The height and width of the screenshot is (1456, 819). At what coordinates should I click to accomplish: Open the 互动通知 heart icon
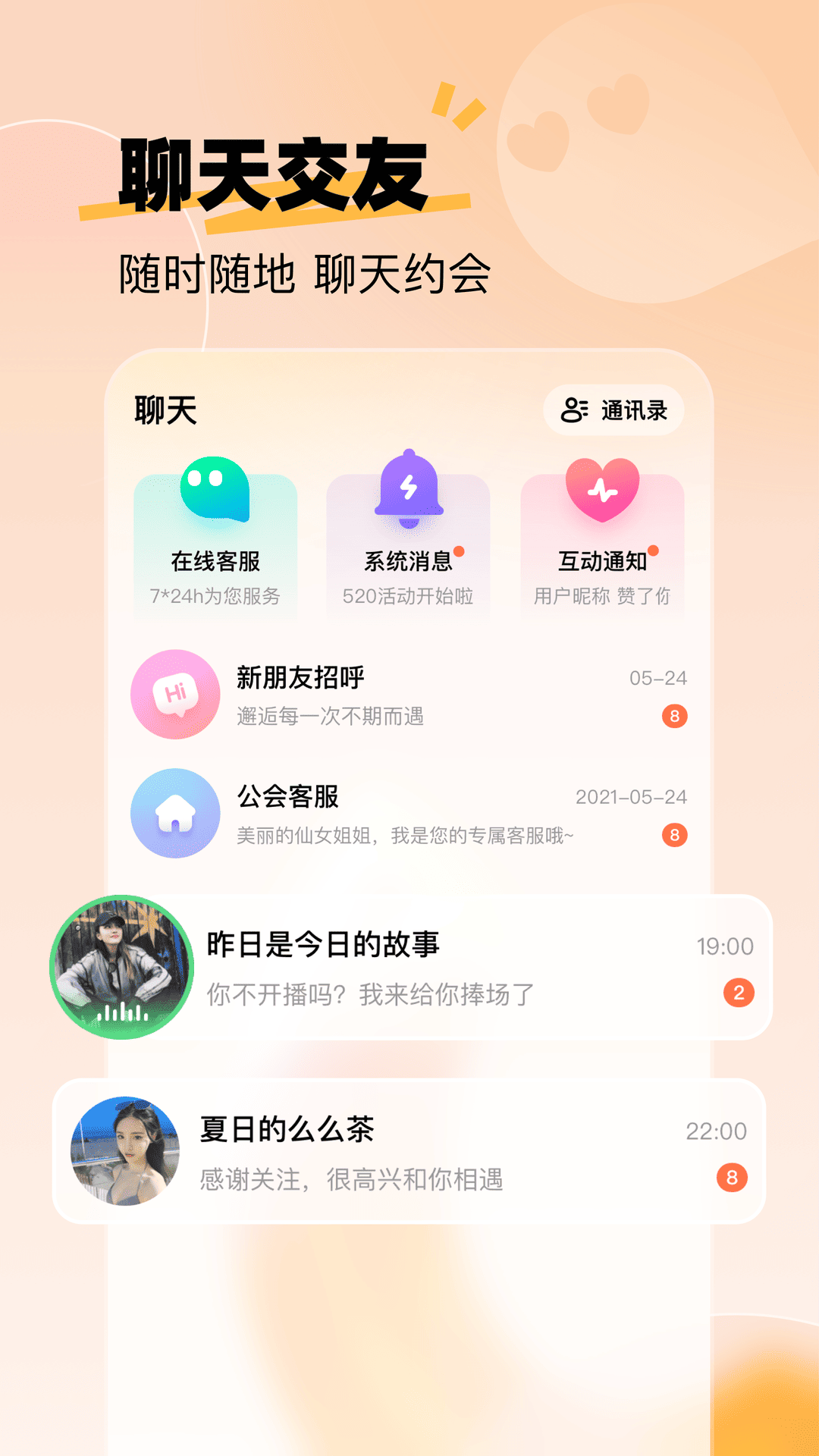pyautogui.click(x=603, y=491)
